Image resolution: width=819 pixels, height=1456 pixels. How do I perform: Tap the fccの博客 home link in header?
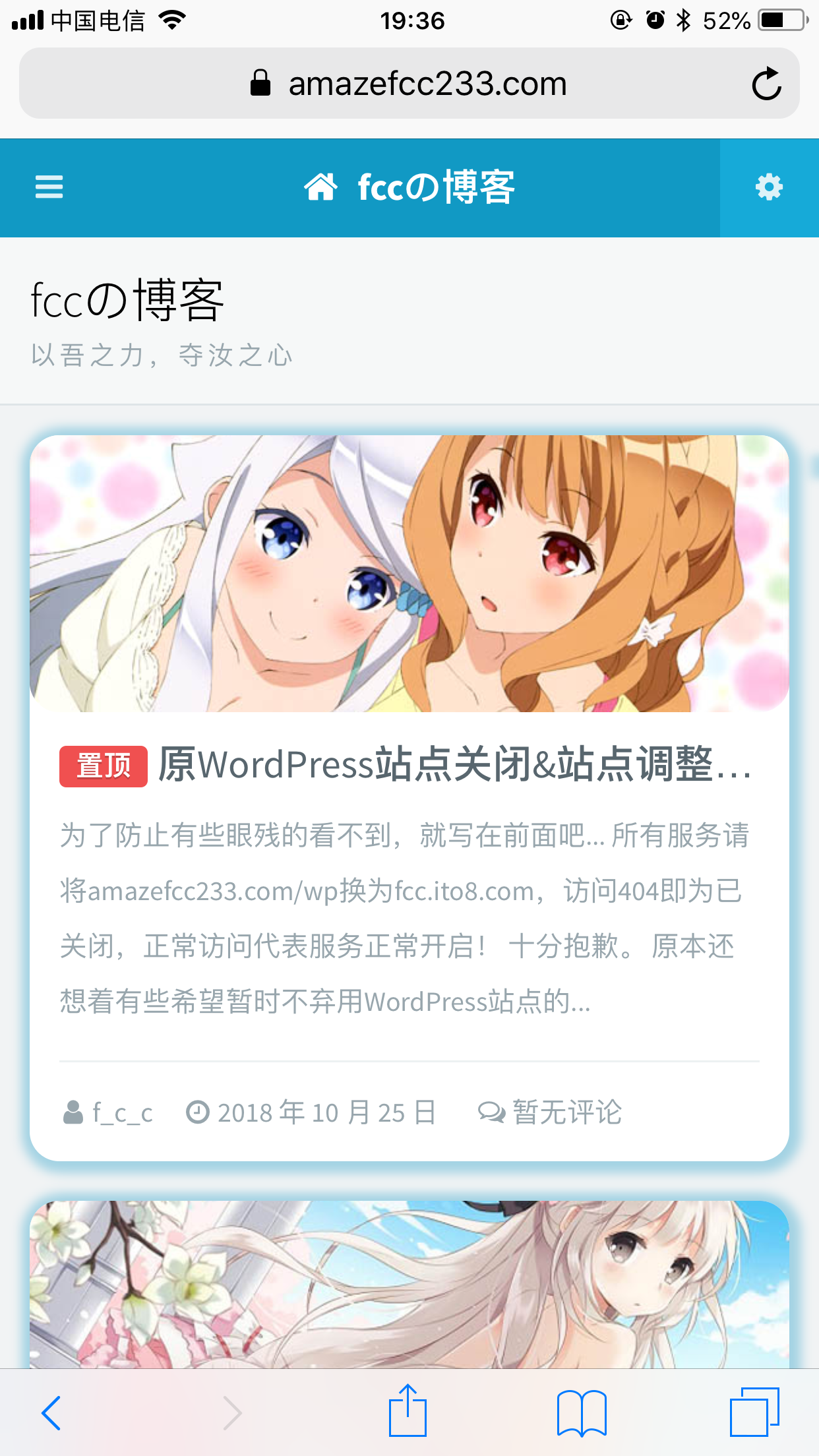pyautogui.click(x=409, y=187)
